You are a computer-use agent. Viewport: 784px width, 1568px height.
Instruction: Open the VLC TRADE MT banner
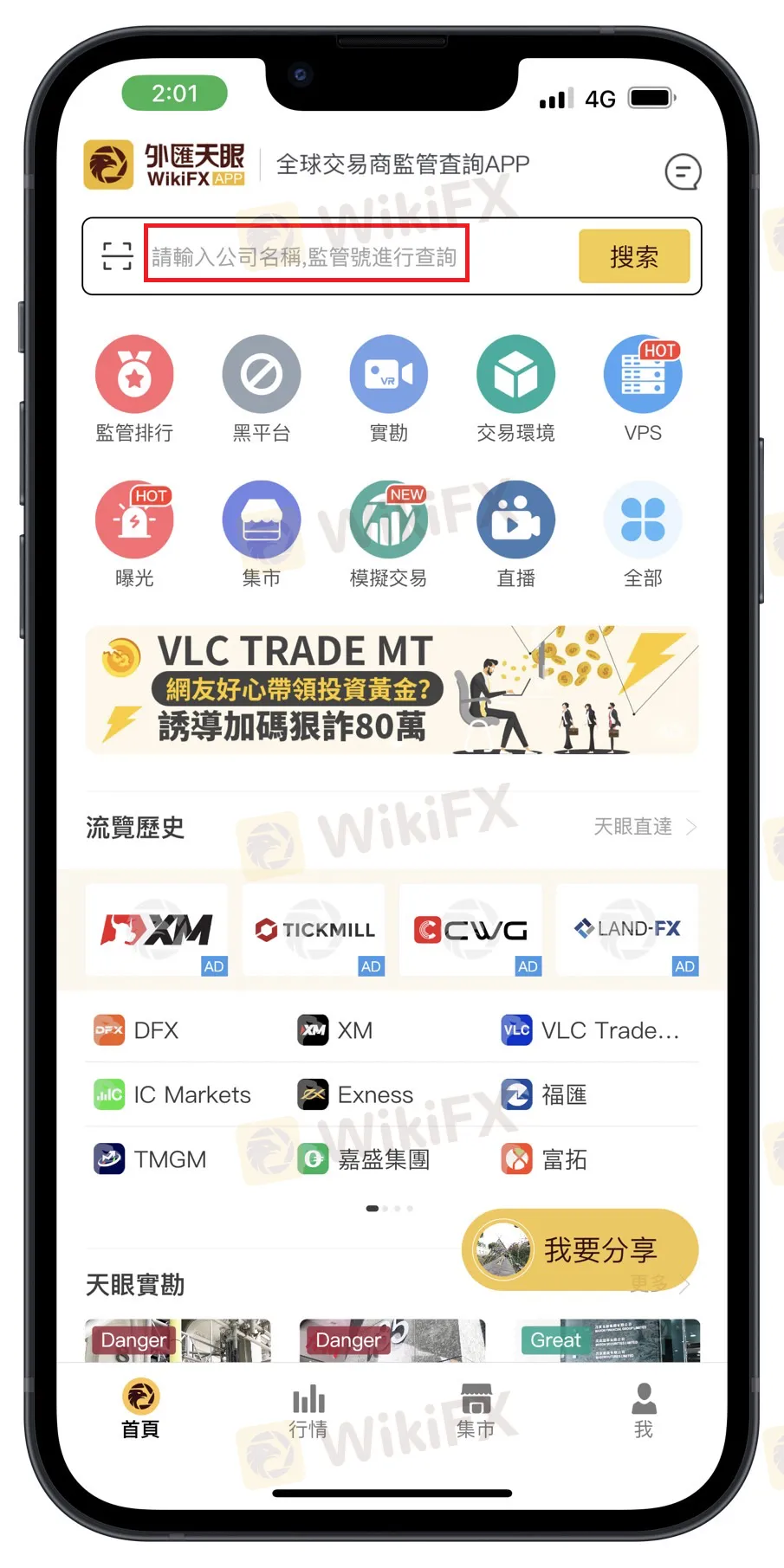[x=392, y=690]
